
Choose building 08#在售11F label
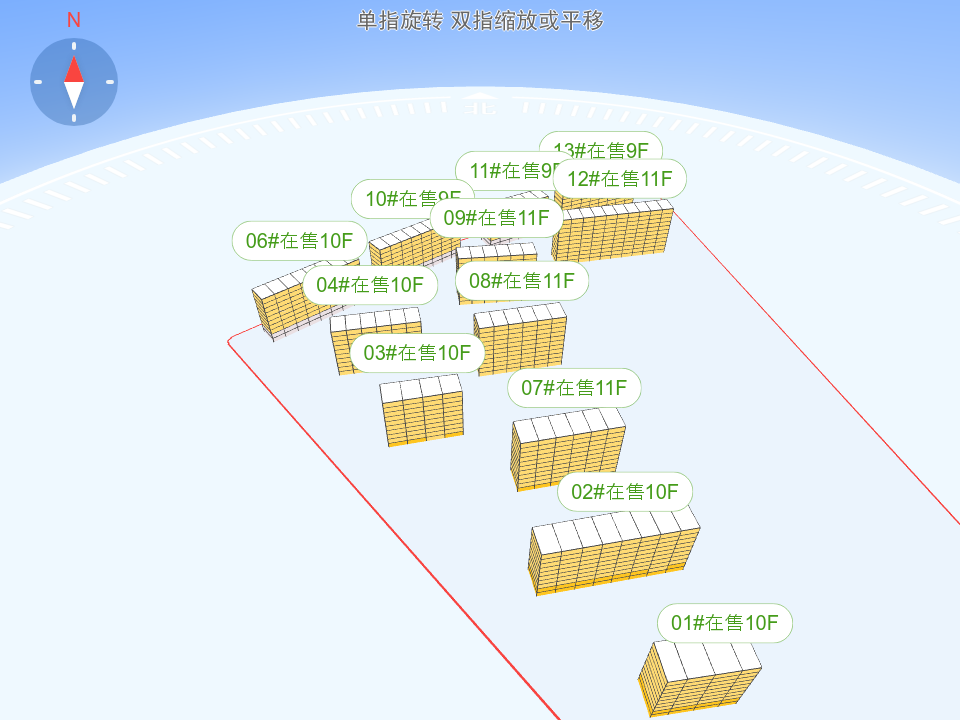point(522,281)
